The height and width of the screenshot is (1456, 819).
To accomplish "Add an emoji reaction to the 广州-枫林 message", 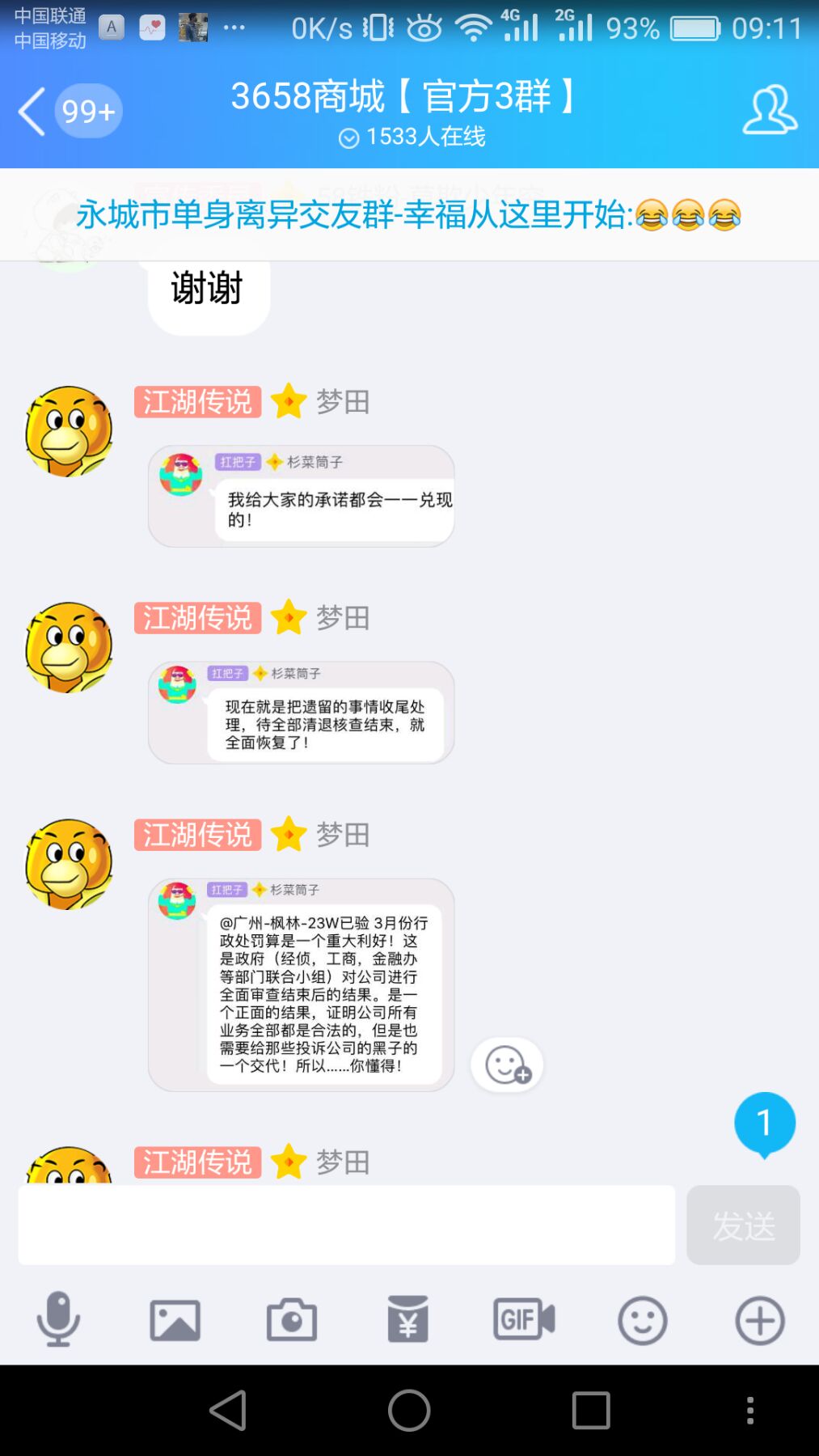I will coord(507,1064).
